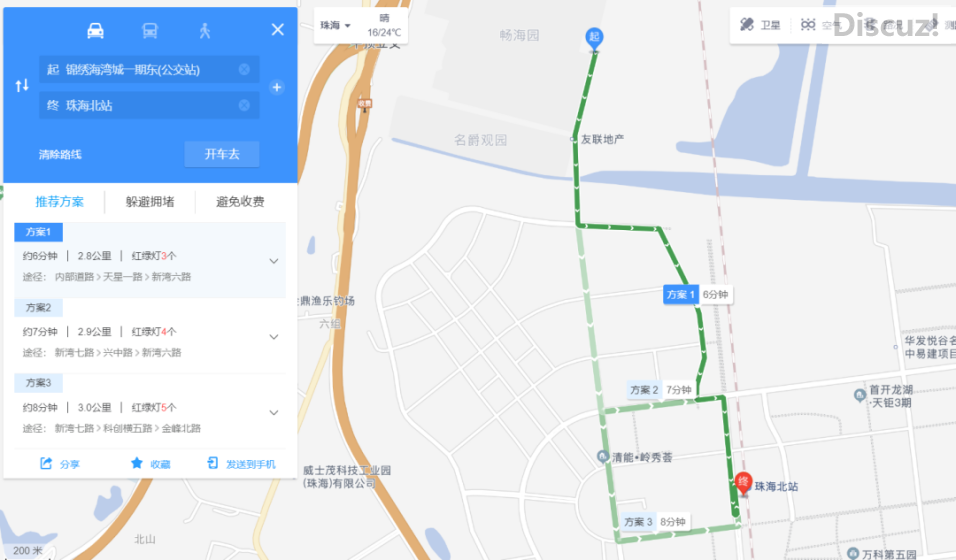Viewport: 956px width, 560px height.
Task: Edit the start point 锦绣海湾城一期东 field
Action: pyautogui.click(x=140, y=69)
